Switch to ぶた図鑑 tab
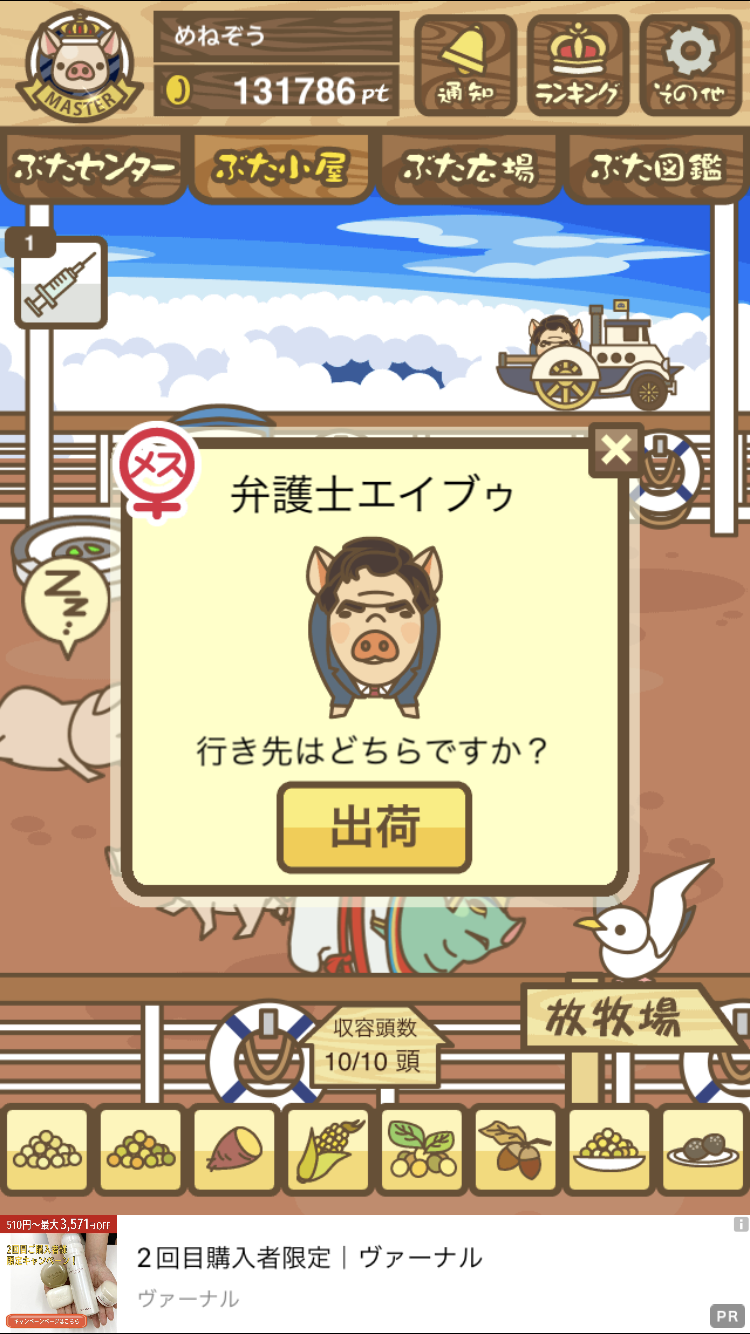Screen dimensions: 750x1334 (x=656, y=168)
